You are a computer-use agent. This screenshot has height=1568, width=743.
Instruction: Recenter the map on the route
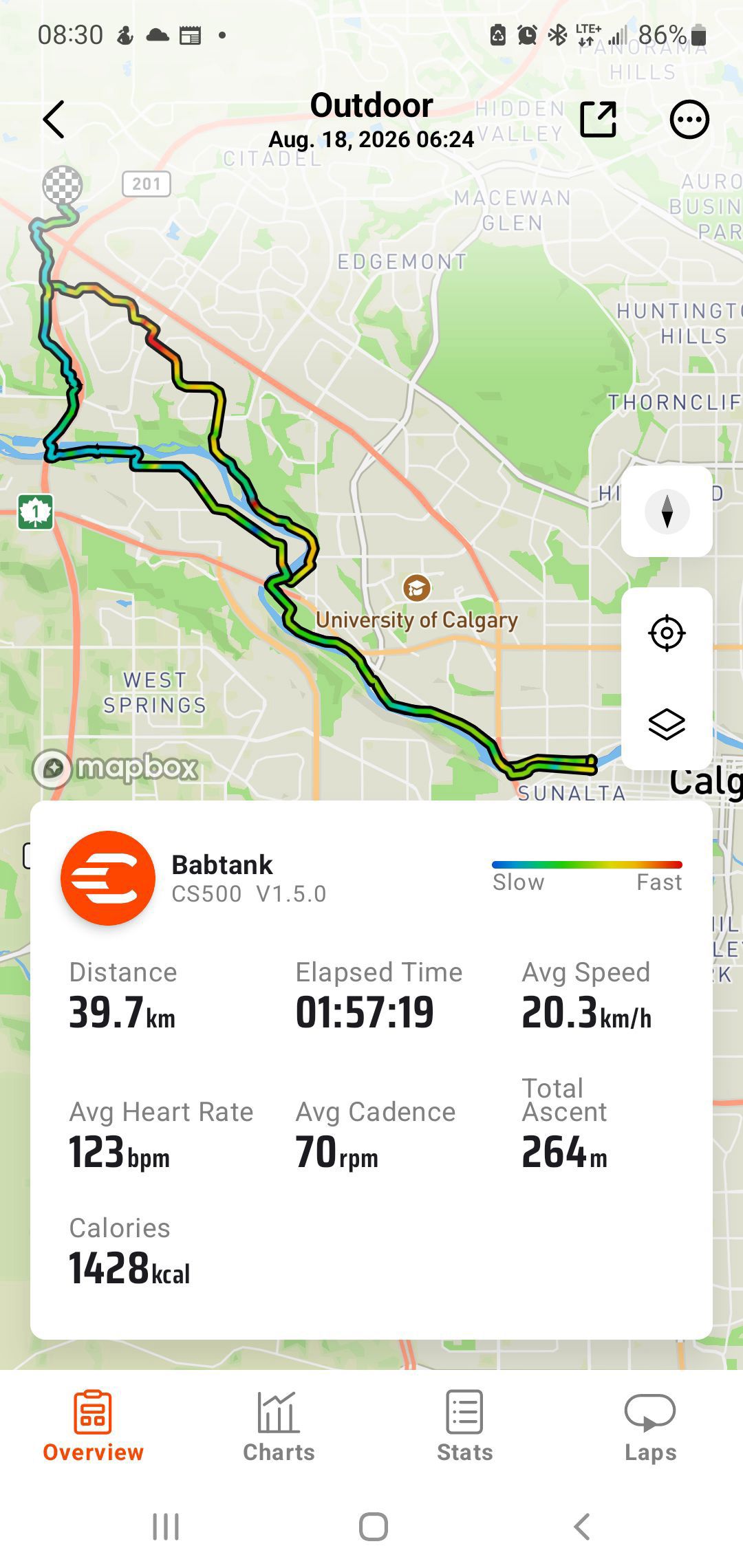click(x=667, y=633)
